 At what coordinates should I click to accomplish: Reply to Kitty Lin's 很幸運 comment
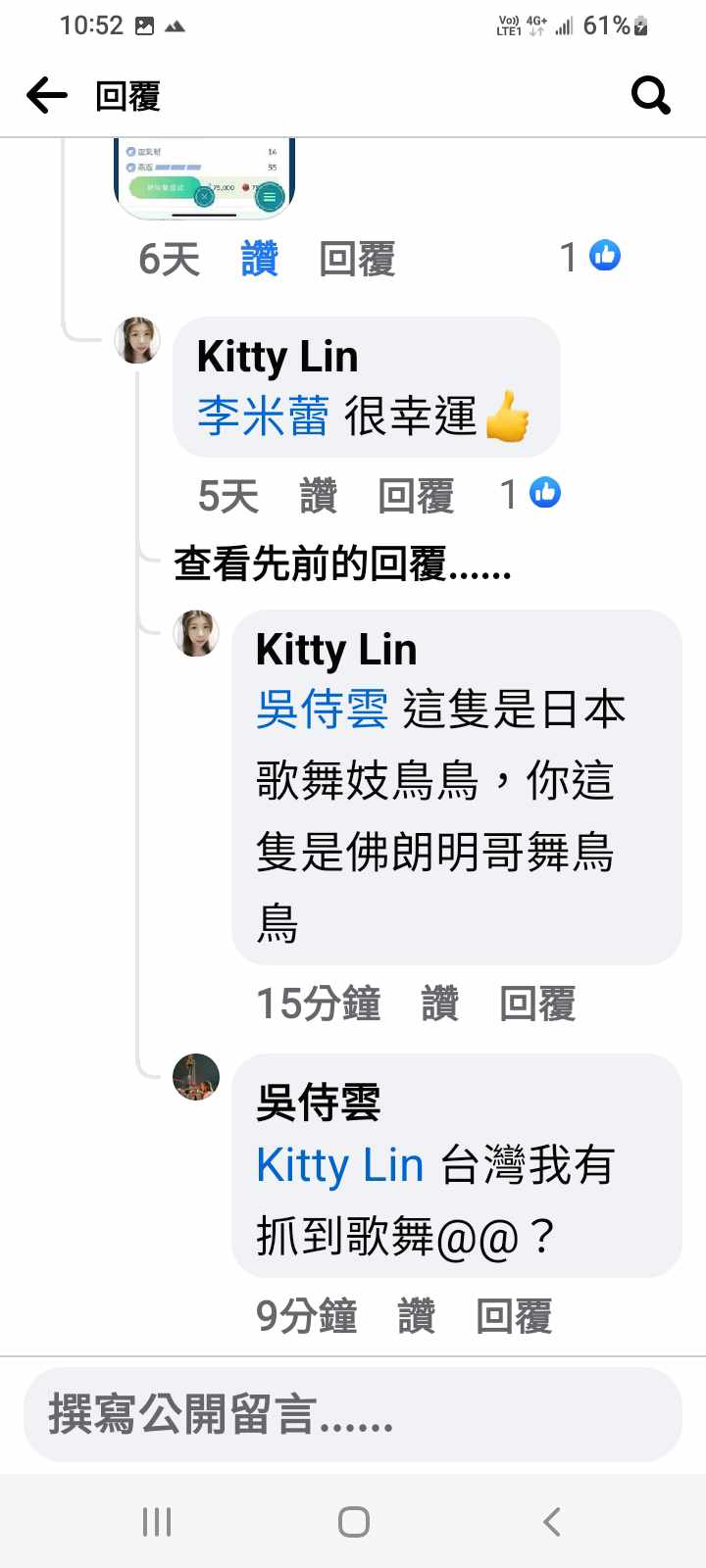pos(416,496)
